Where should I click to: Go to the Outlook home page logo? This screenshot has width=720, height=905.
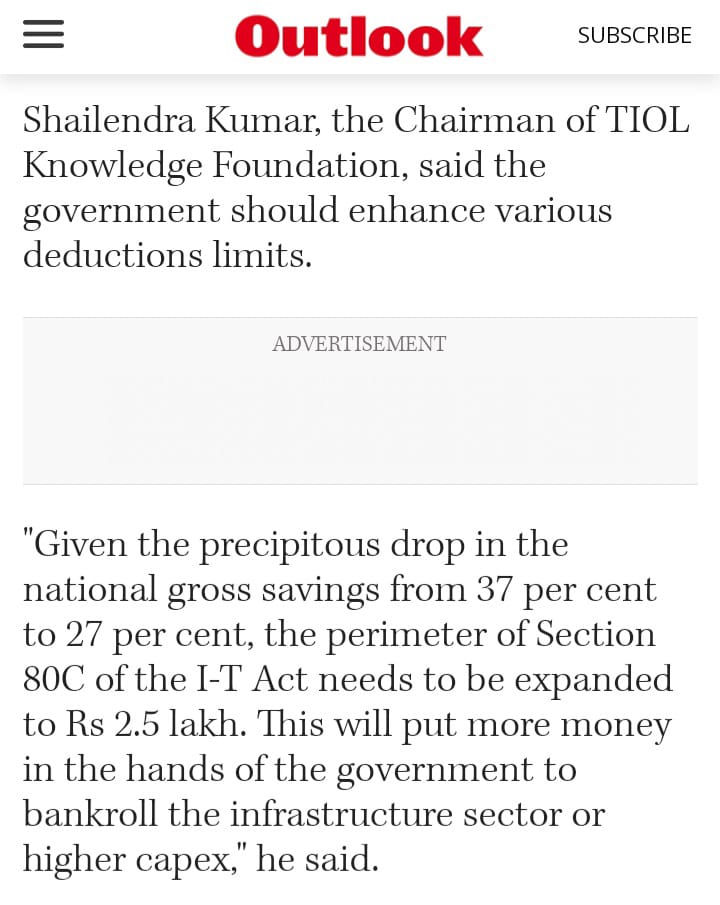tap(359, 36)
